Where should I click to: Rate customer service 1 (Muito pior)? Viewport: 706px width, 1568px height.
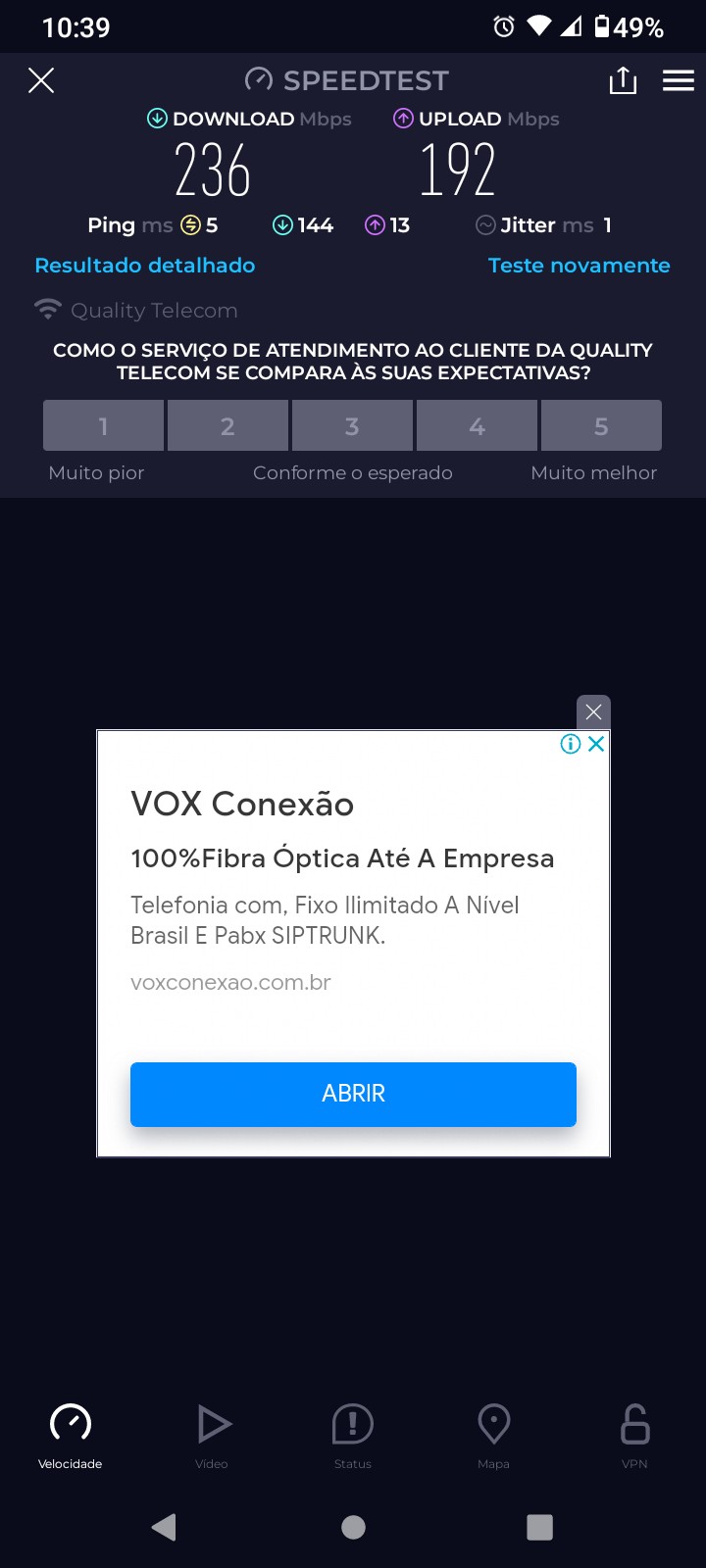click(x=103, y=426)
